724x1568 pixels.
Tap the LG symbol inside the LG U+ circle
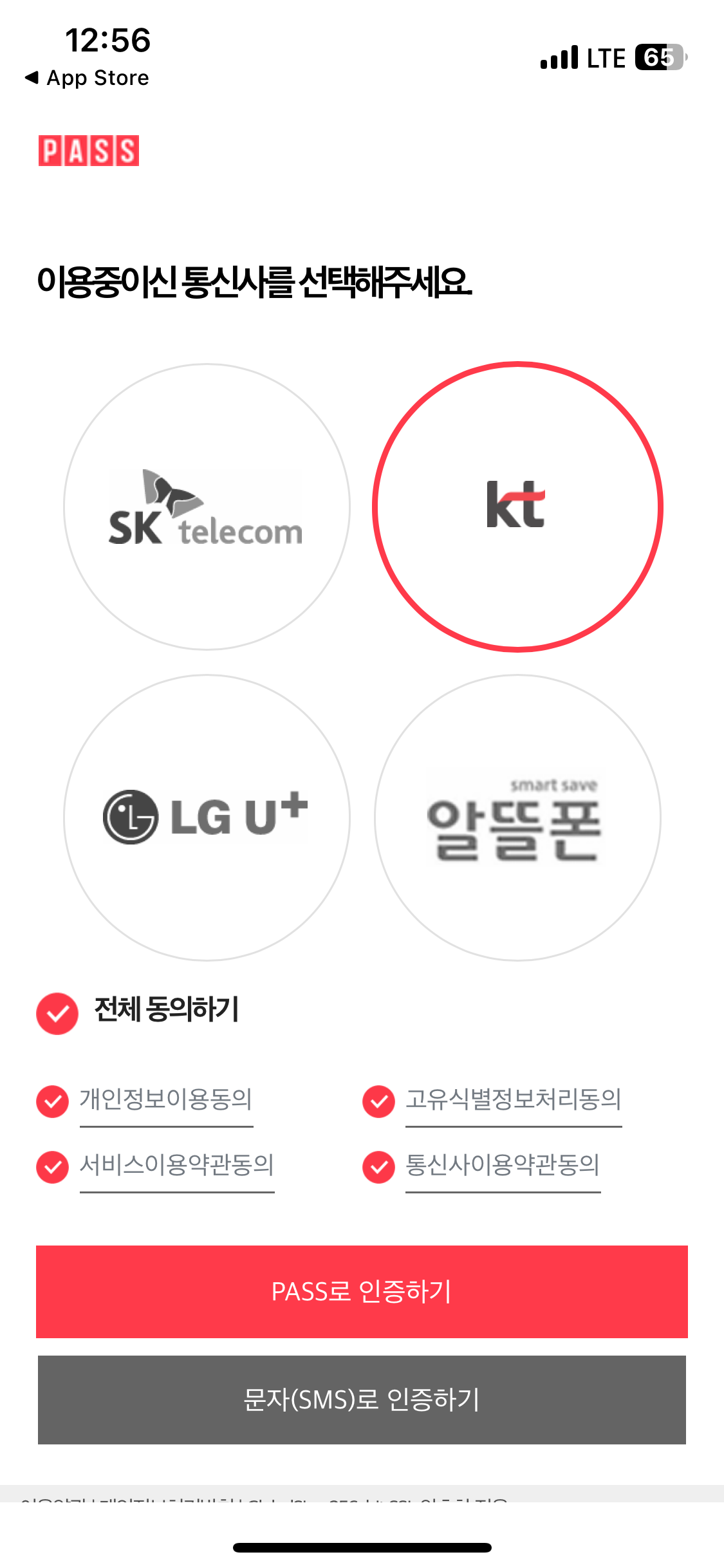click(x=131, y=816)
